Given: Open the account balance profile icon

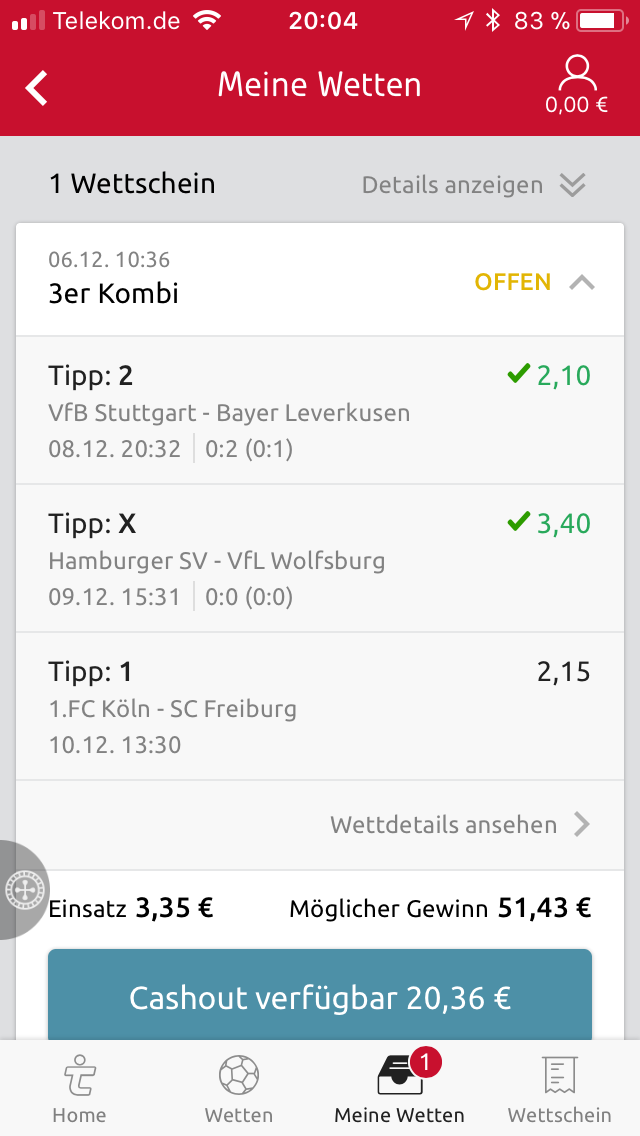Looking at the screenshot, I should [577, 85].
